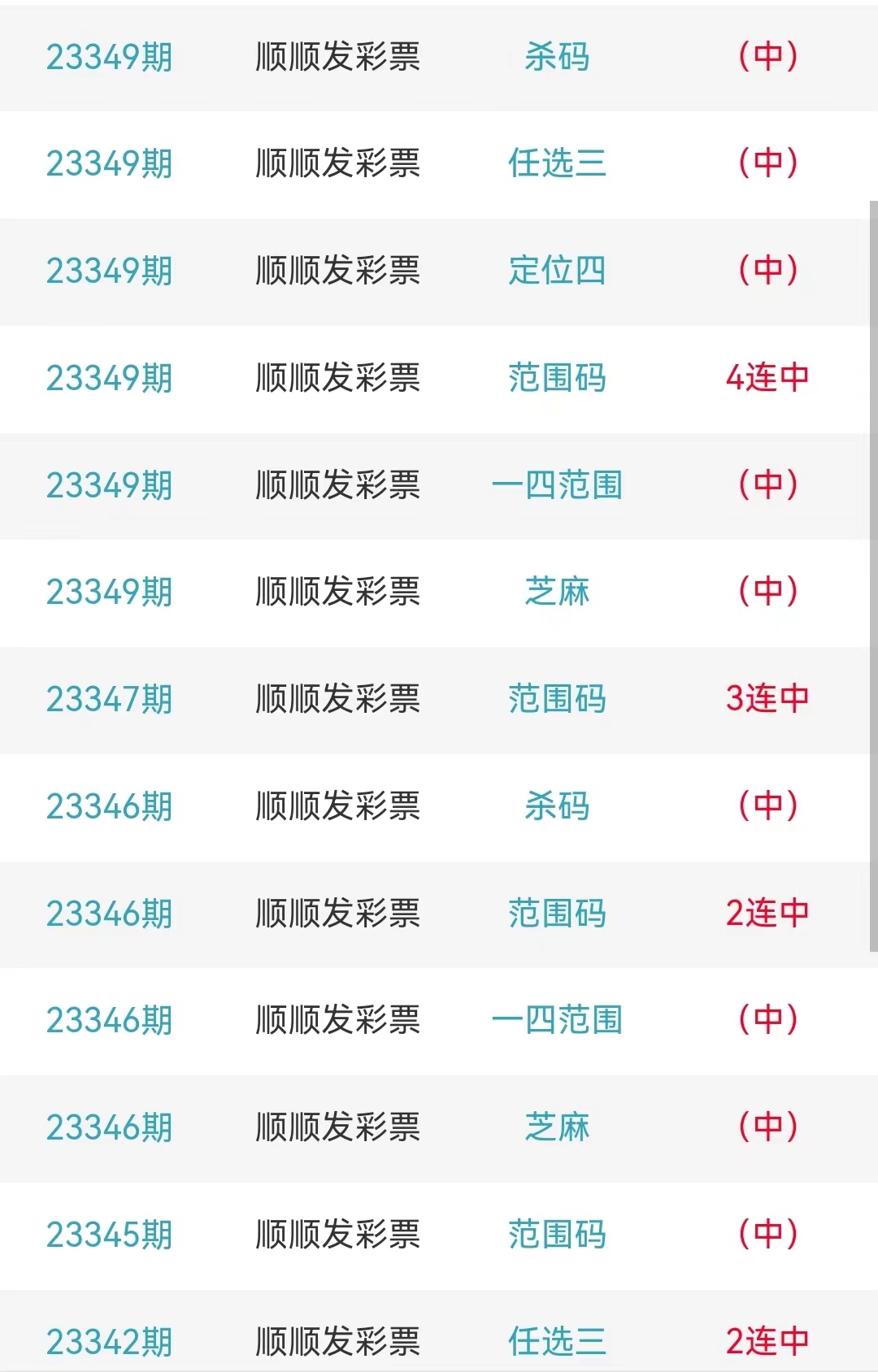This screenshot has width=878, height=1372.
Task: Open the 23345期 范围码 row
Action: (x=557, y=1235)
